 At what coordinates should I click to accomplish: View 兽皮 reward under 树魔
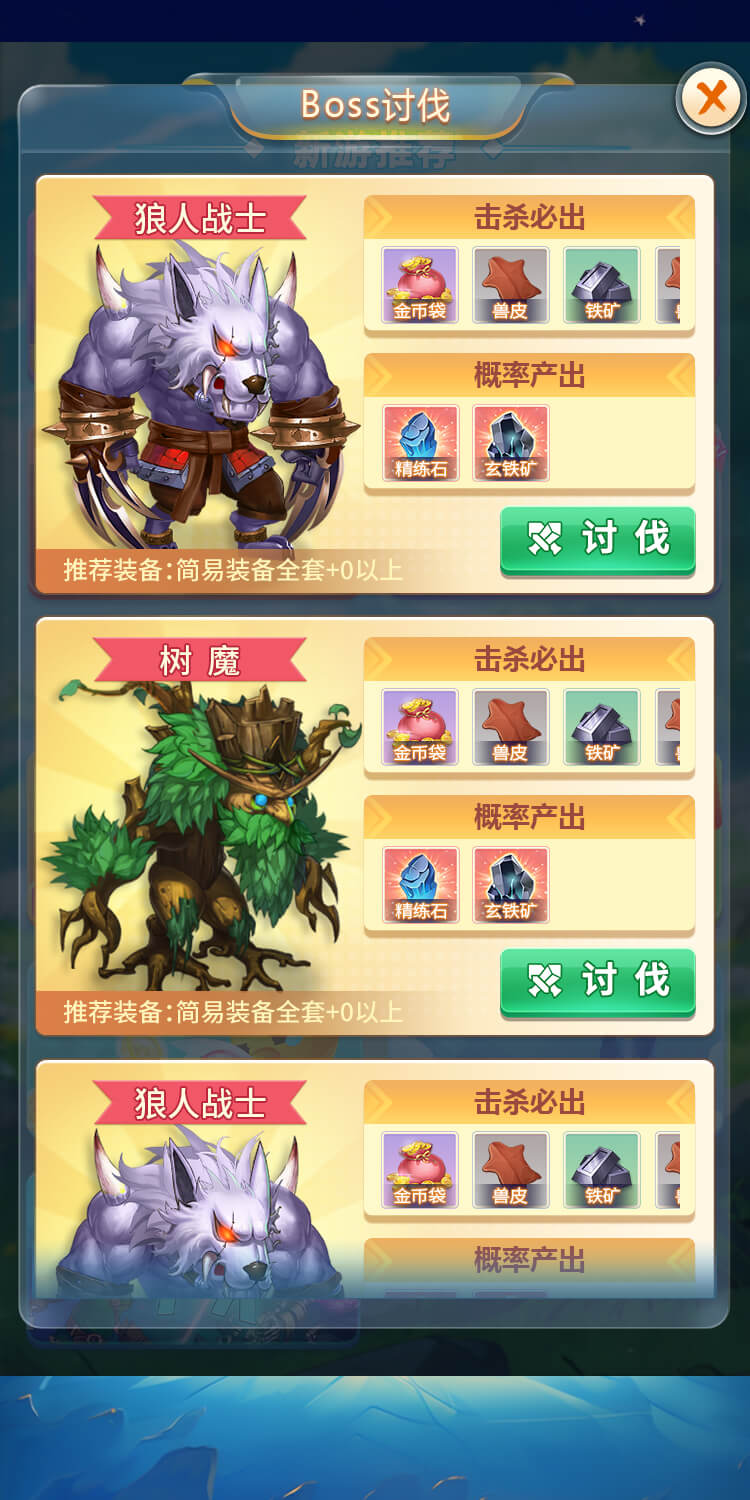(x=510, y=727)
